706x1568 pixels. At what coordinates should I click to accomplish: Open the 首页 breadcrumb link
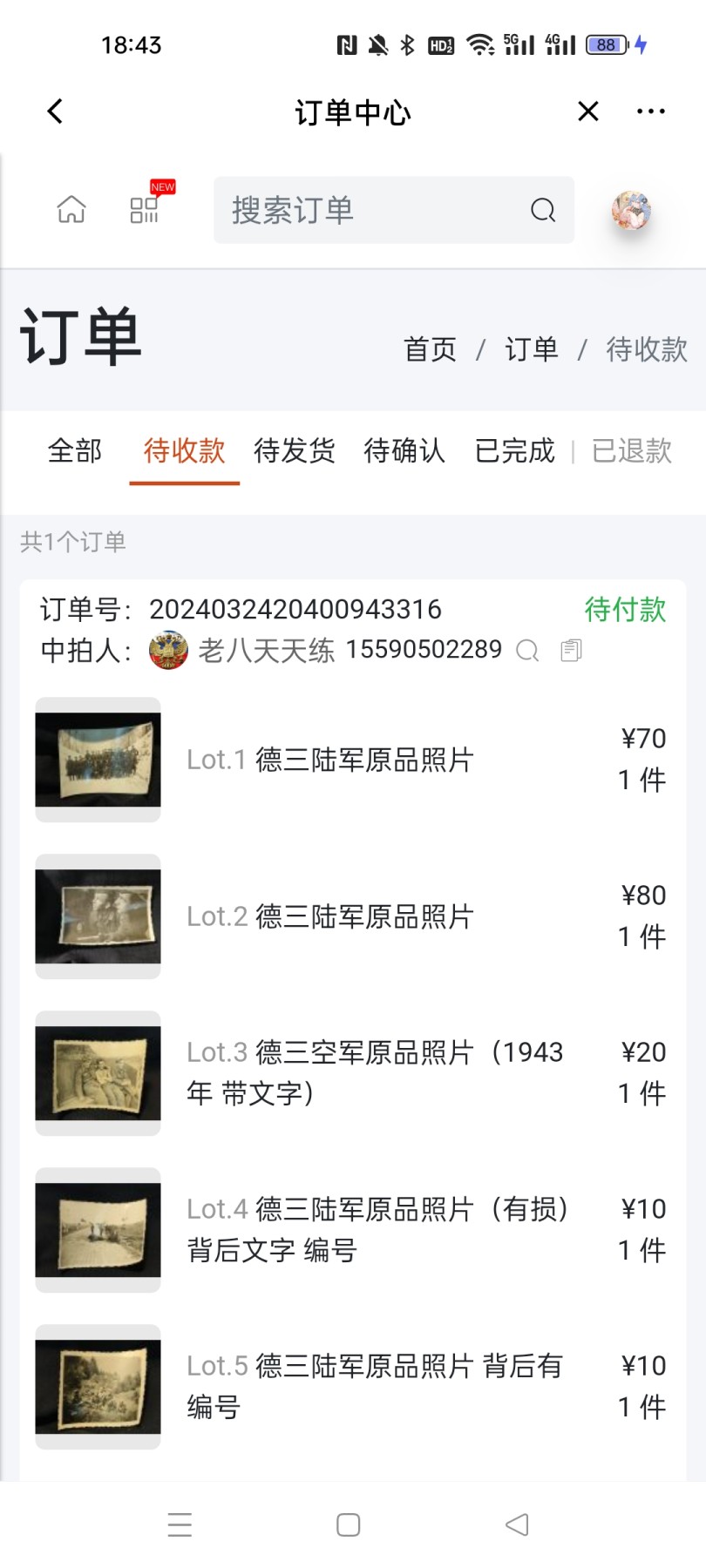tap(429, 349)
